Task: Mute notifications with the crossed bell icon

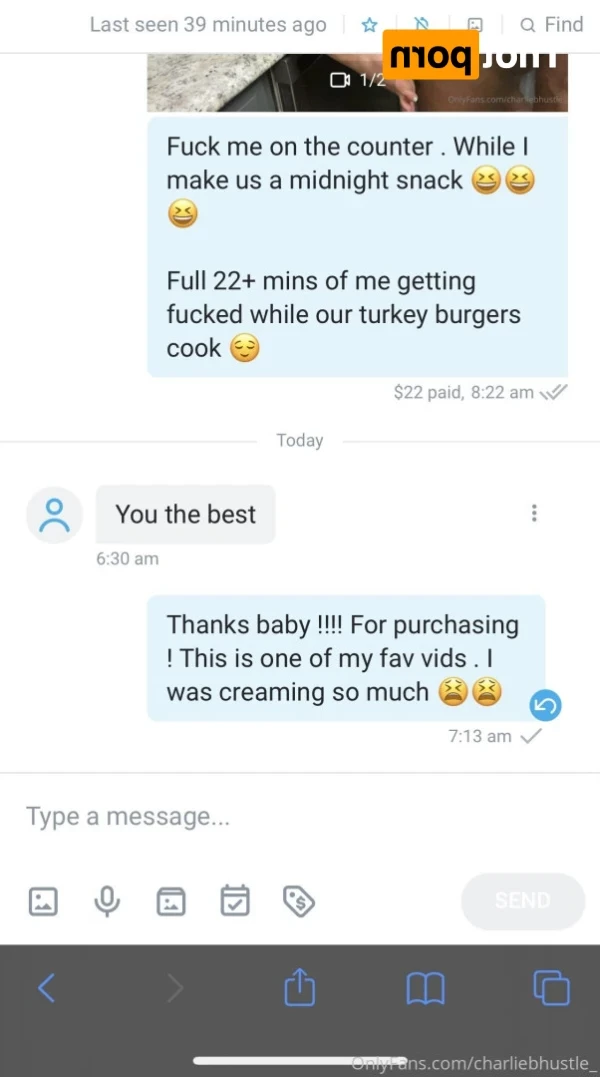Action: (424, 25)
